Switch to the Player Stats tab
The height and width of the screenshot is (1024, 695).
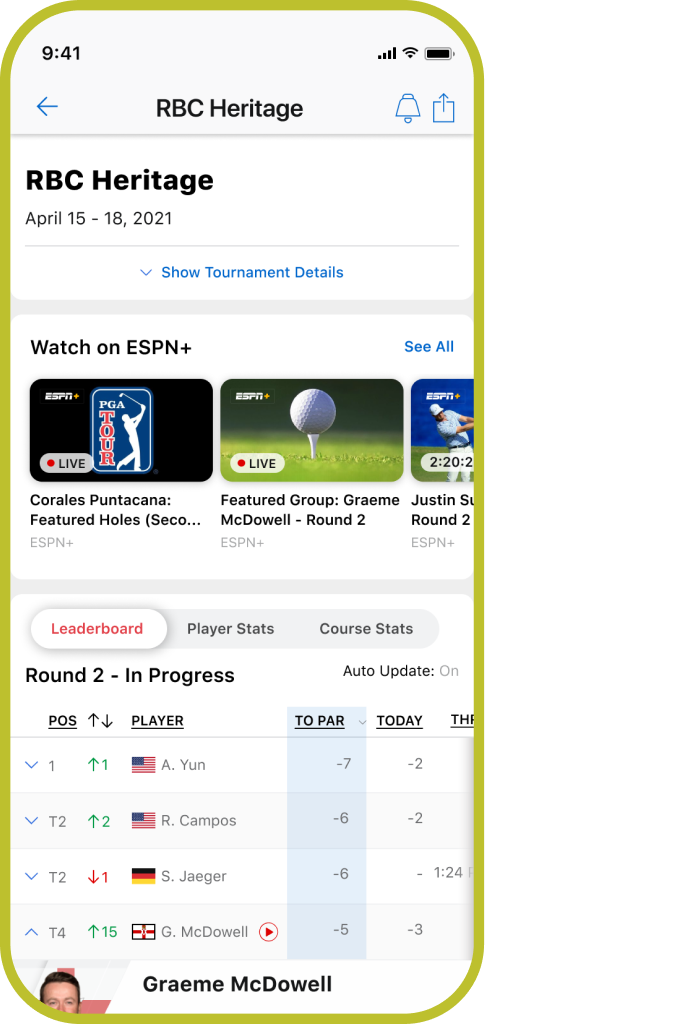[x=230, y=629]
